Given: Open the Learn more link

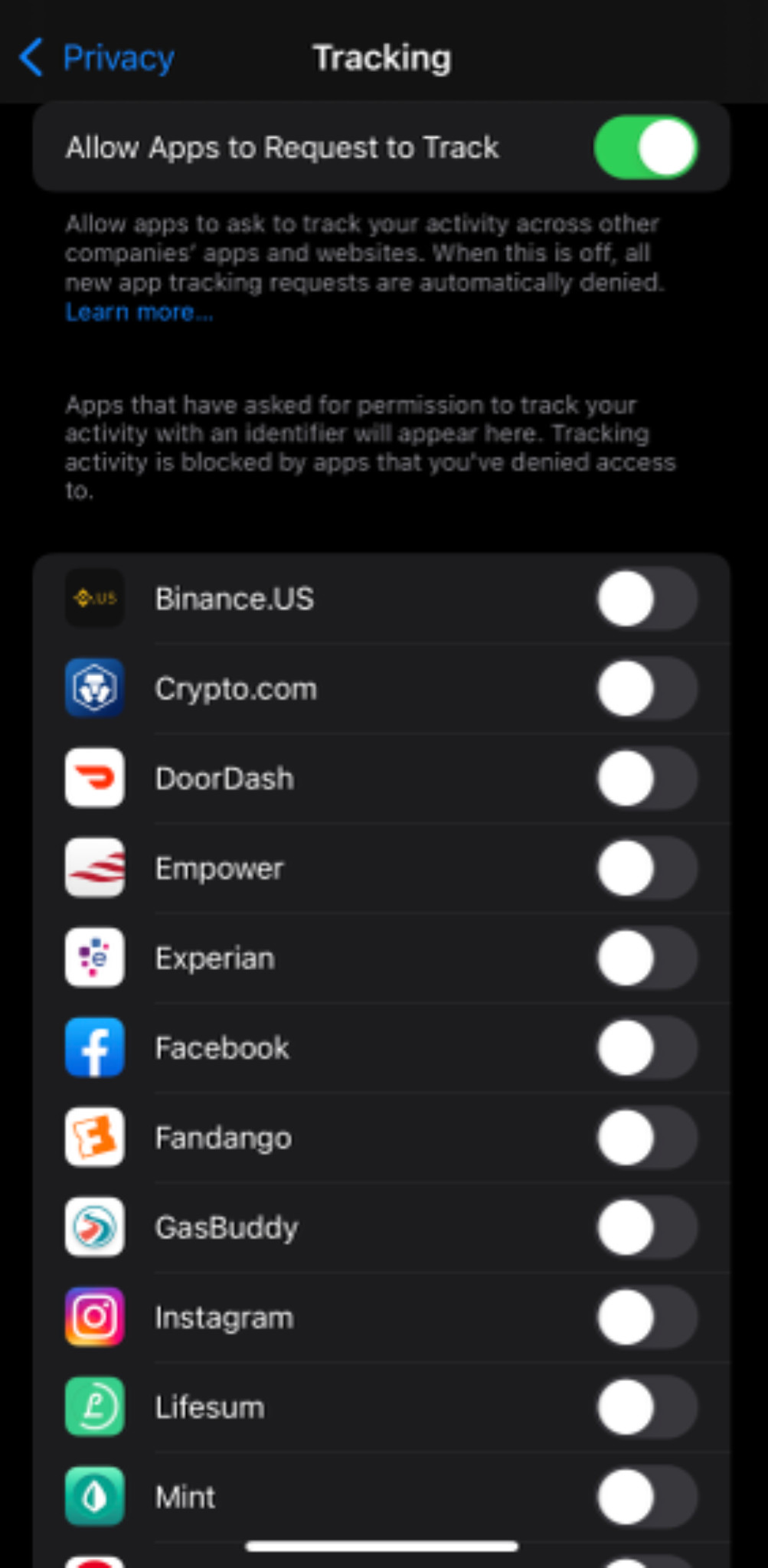Looking at the screenshot, I should 138,312.
